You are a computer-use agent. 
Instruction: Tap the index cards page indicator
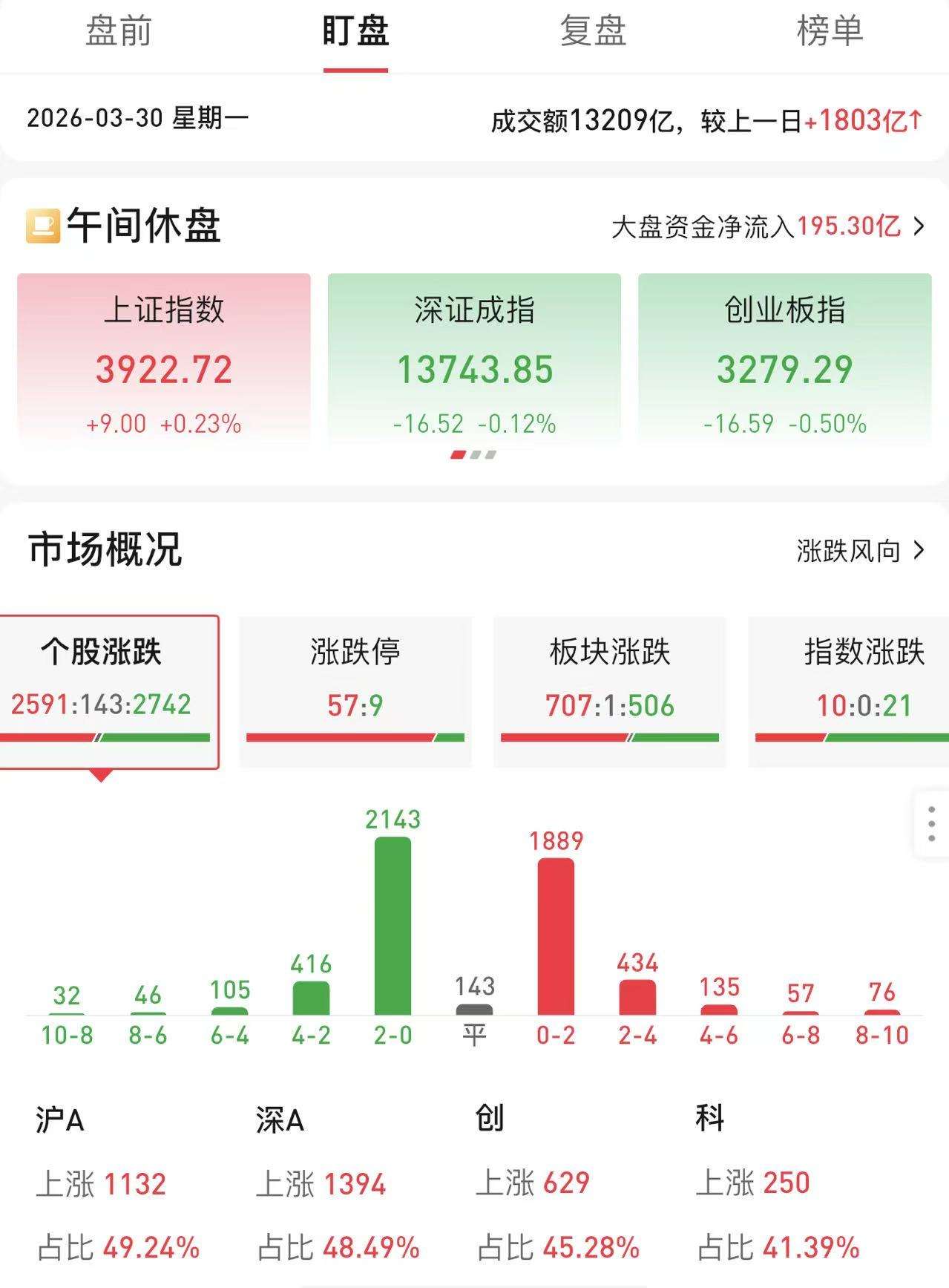[x=473, y=455]
